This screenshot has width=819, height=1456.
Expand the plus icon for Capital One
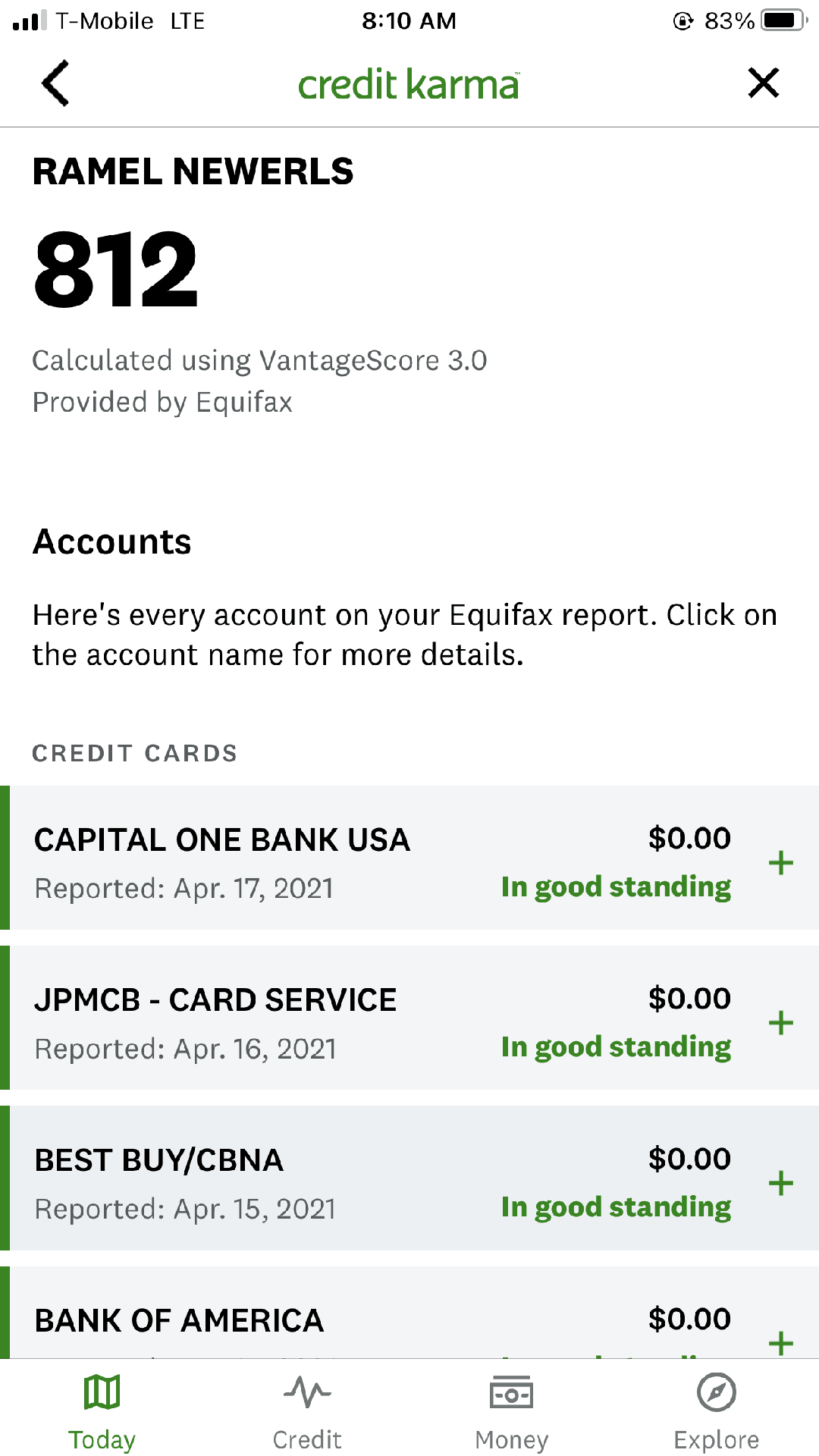(x=780, y=863)
